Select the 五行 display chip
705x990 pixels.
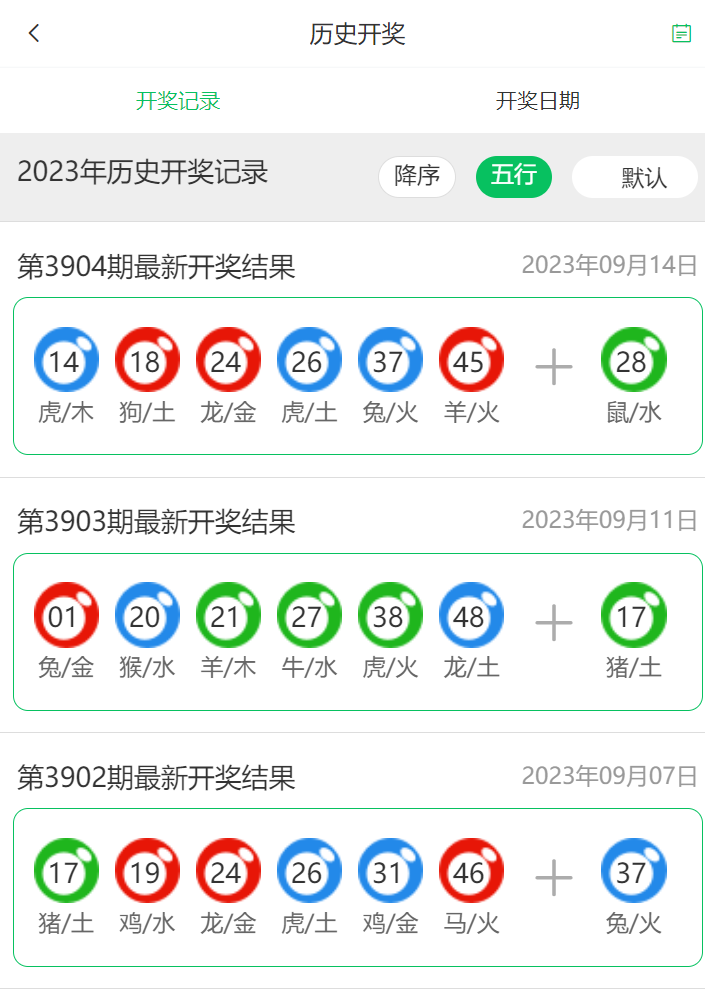pos(514,177)
